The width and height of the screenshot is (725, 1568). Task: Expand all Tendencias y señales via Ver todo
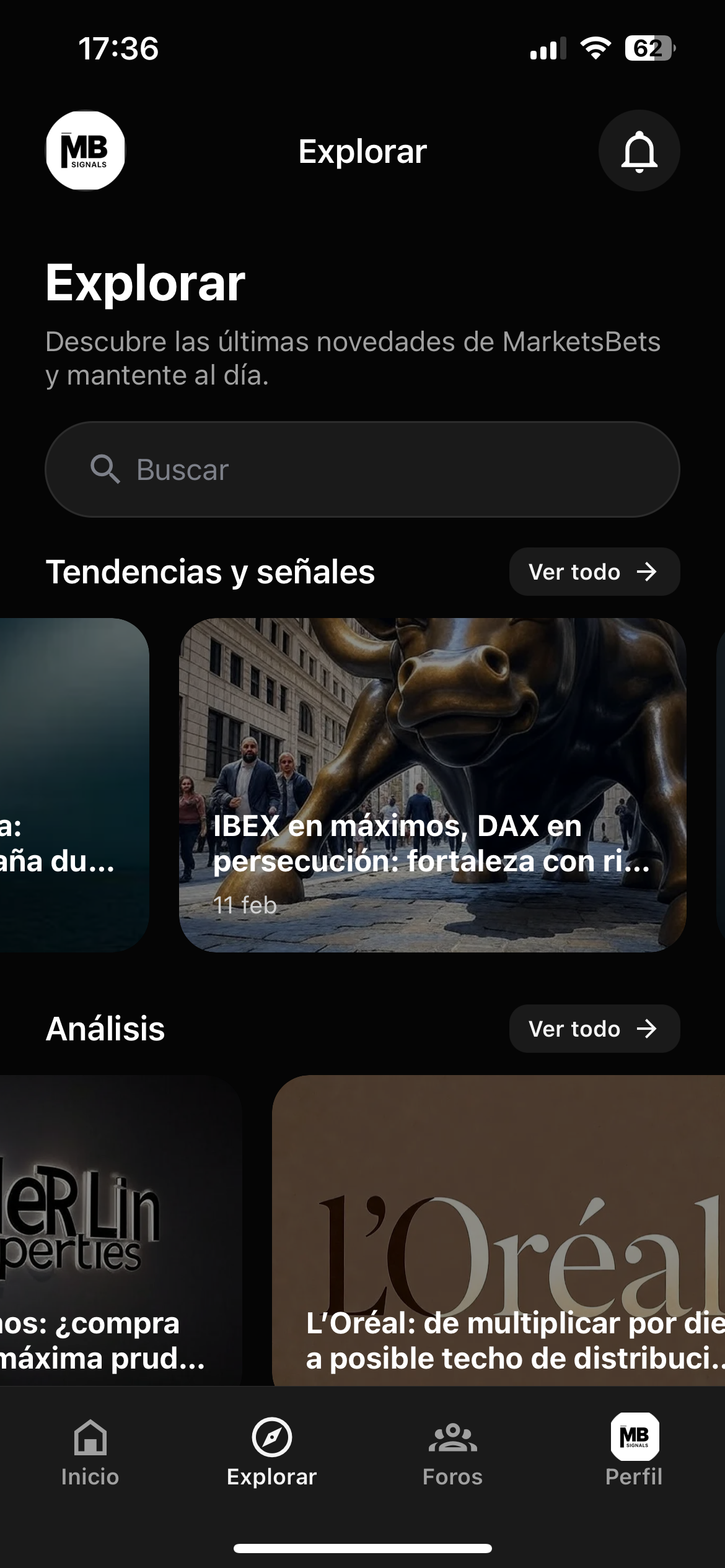coord(593,572)
